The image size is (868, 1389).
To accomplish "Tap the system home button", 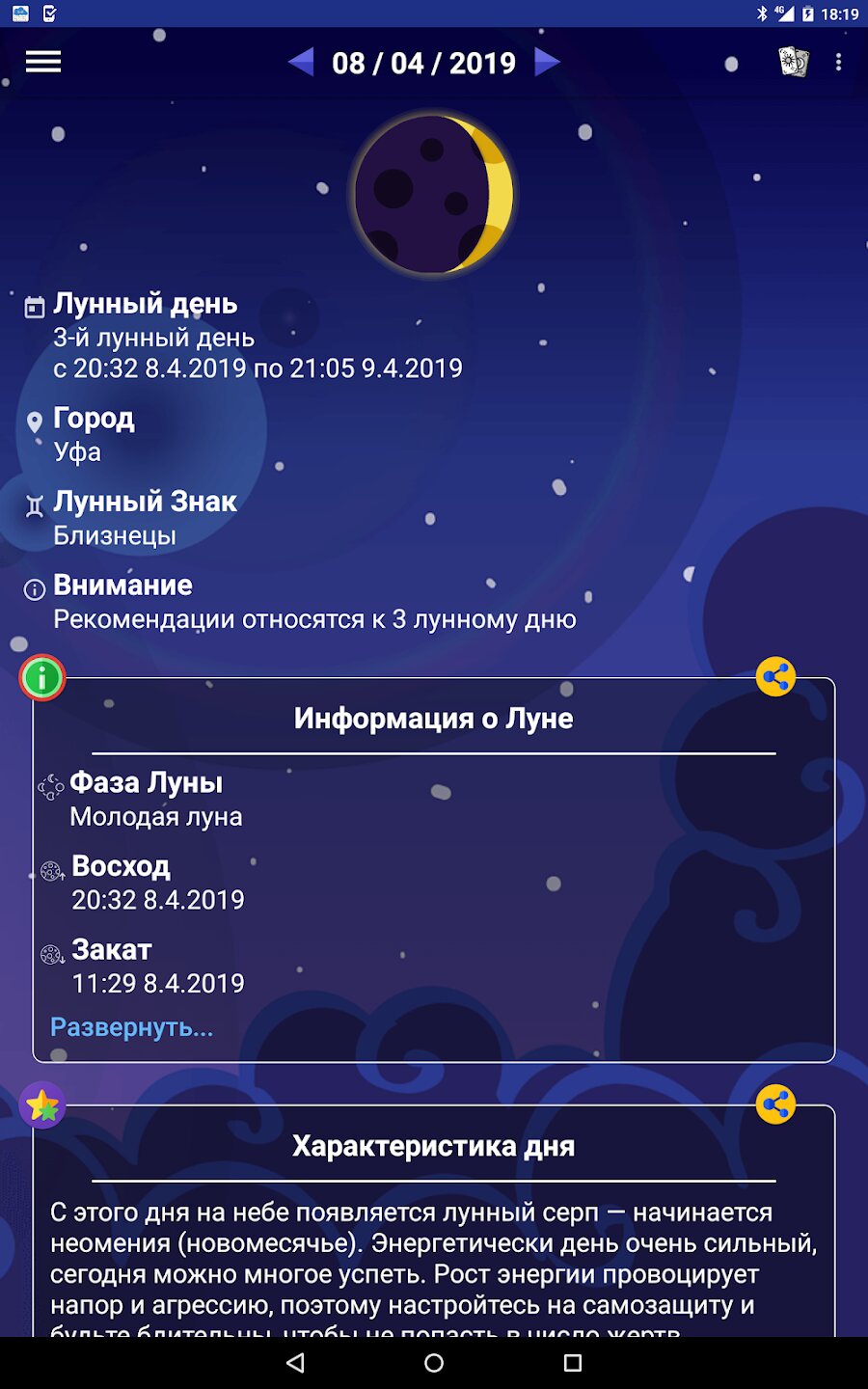I will click(x=434, y=1362).
